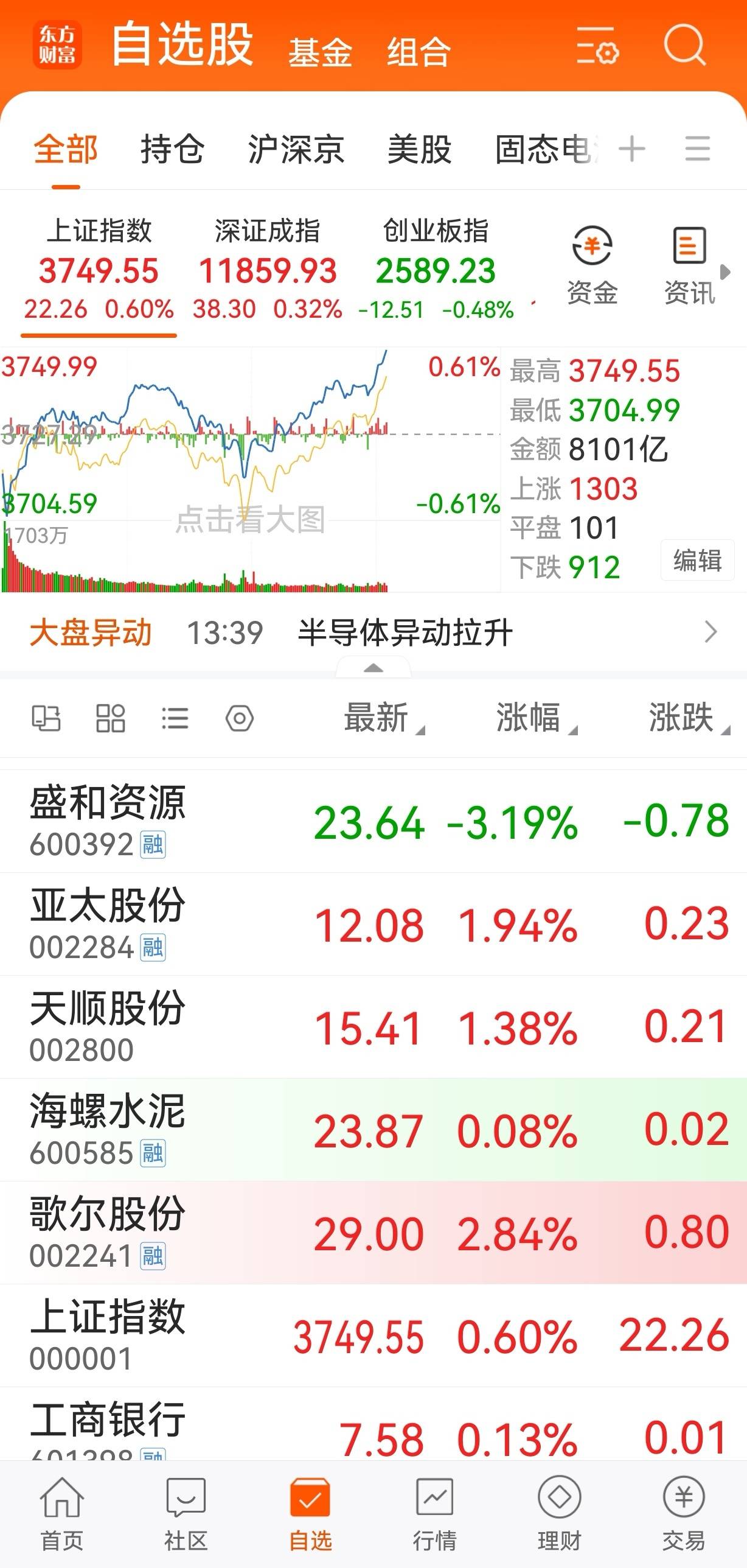Select the 沪深京 group tab
This screenshot has height=1568, width=747.
click(x=296, y=149)
